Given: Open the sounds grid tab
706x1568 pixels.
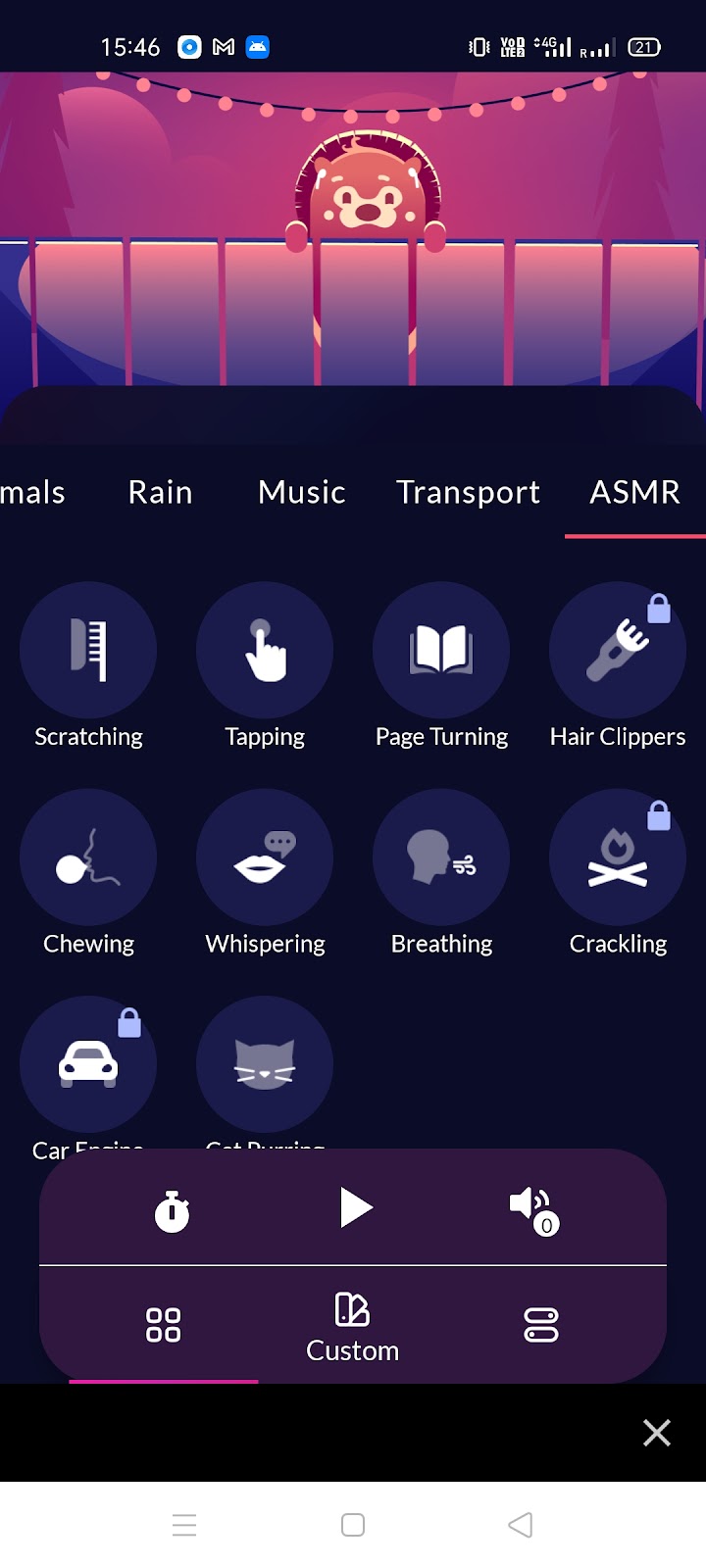Looking at the screenshot, I should click(164, 1325).
